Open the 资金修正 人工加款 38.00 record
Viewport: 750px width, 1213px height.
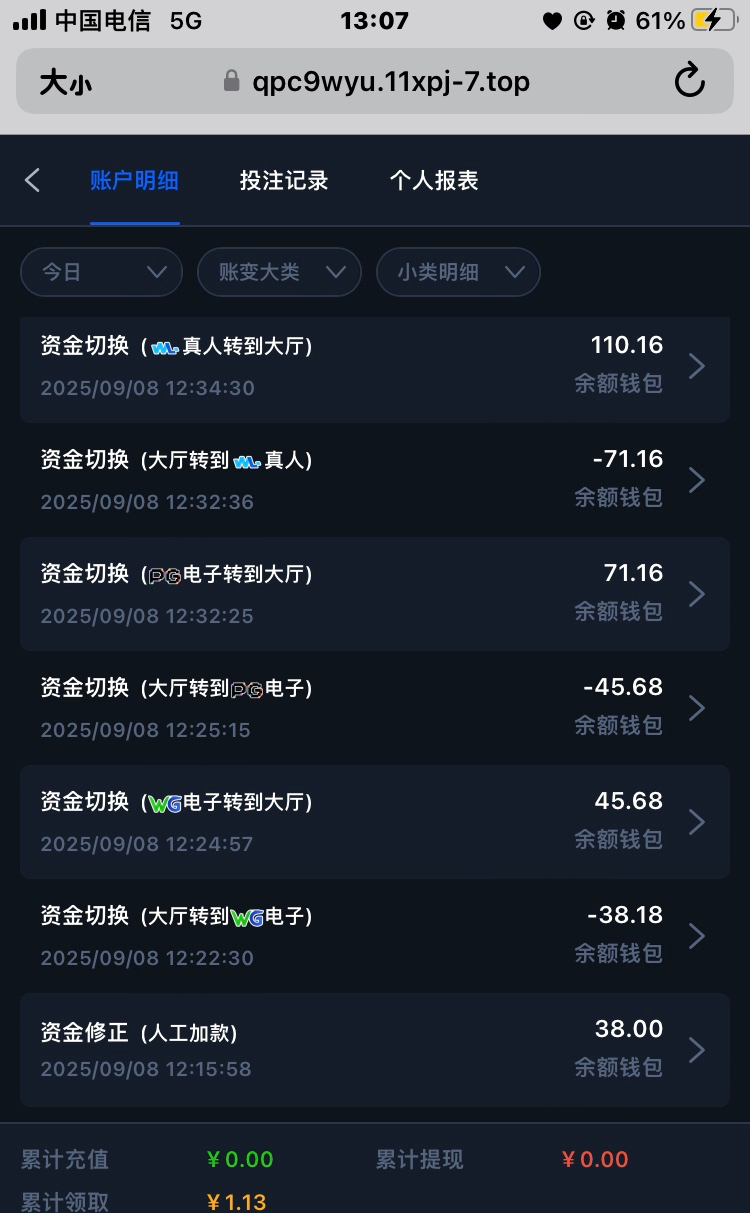coord(375,1049)
